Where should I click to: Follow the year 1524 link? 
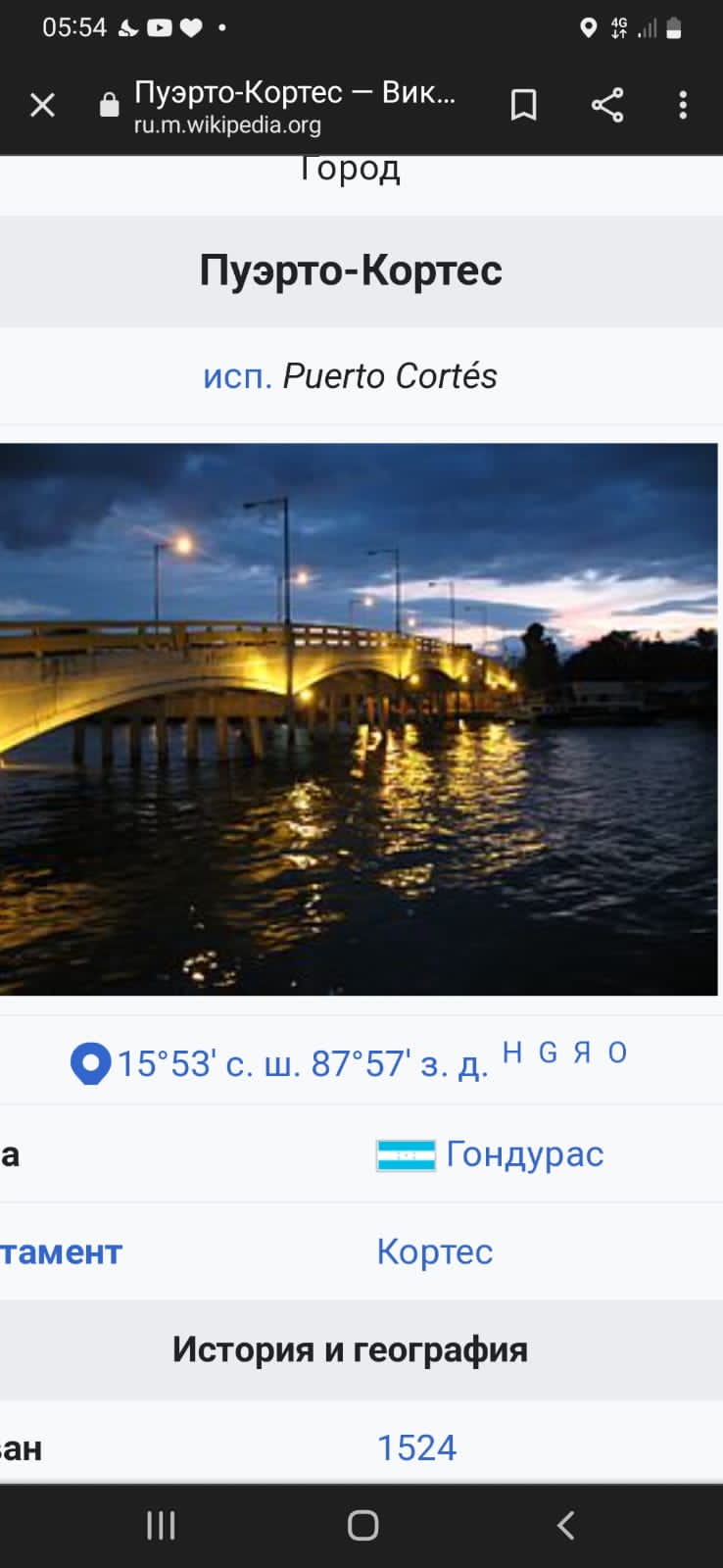[x=417, y=1447]
